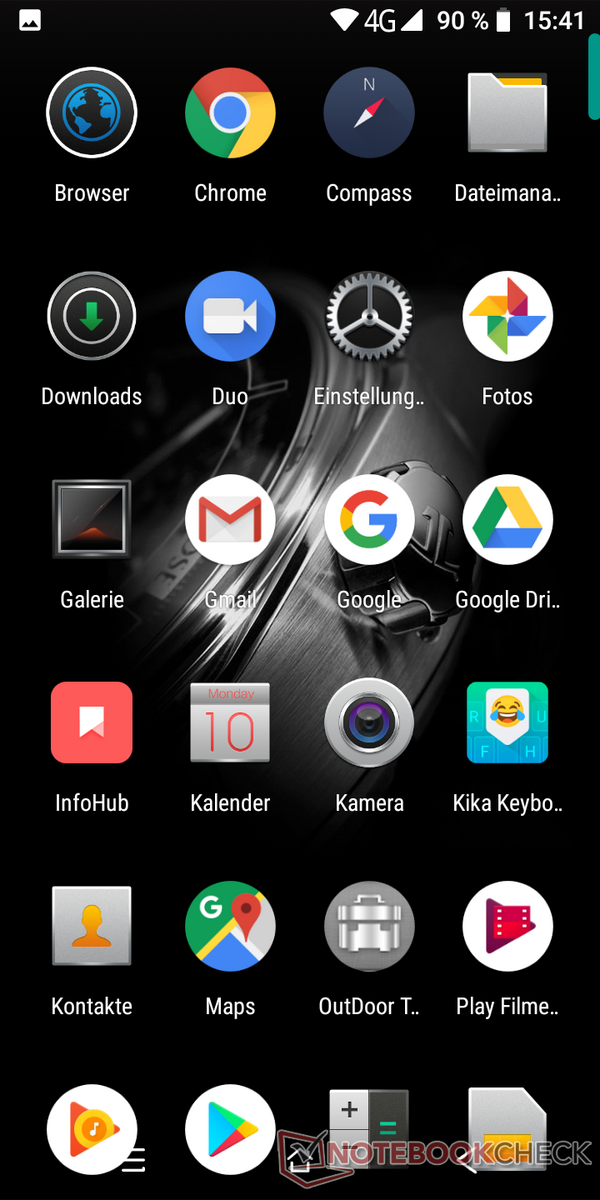Open the OutDoor Tools app

pos(369,925)
